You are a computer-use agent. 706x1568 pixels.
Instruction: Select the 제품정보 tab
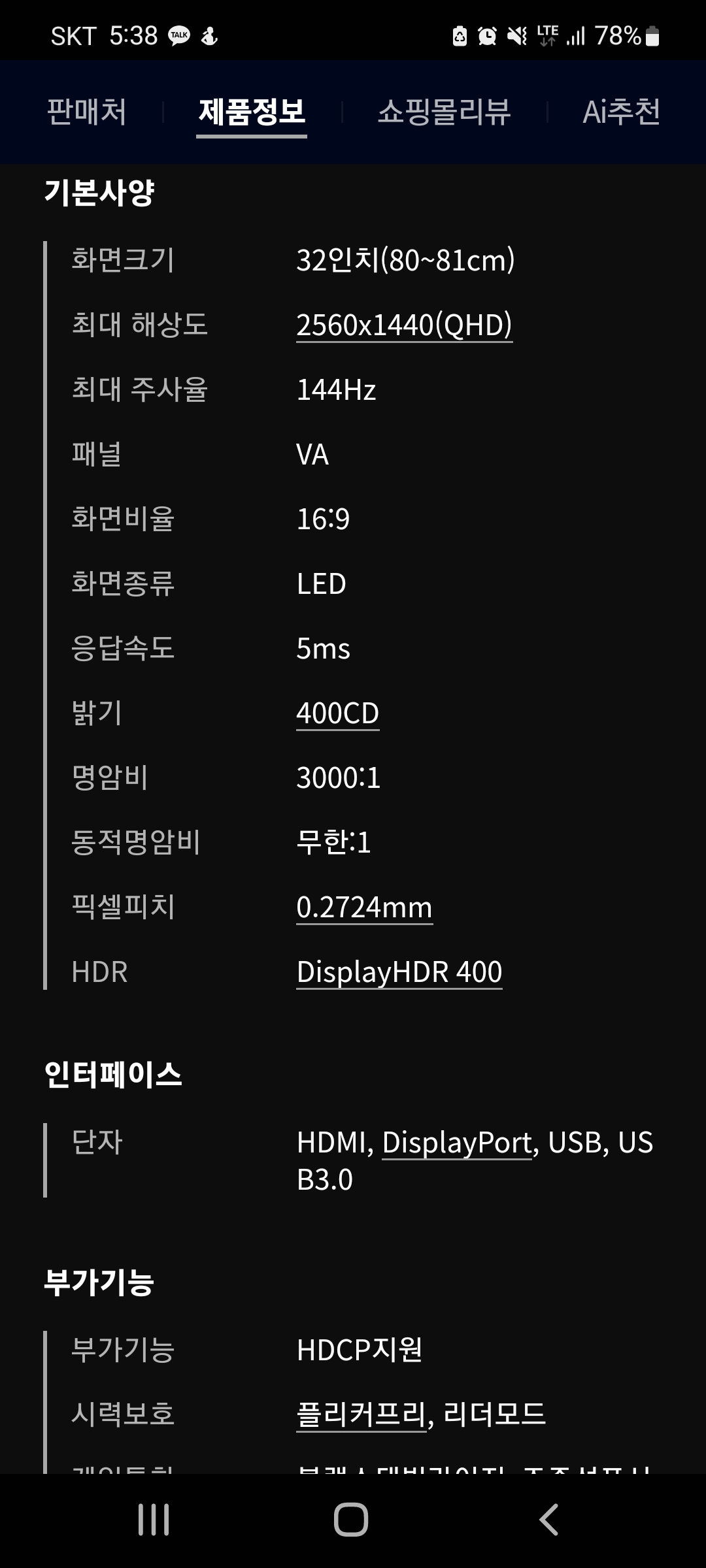pos(252,112)
